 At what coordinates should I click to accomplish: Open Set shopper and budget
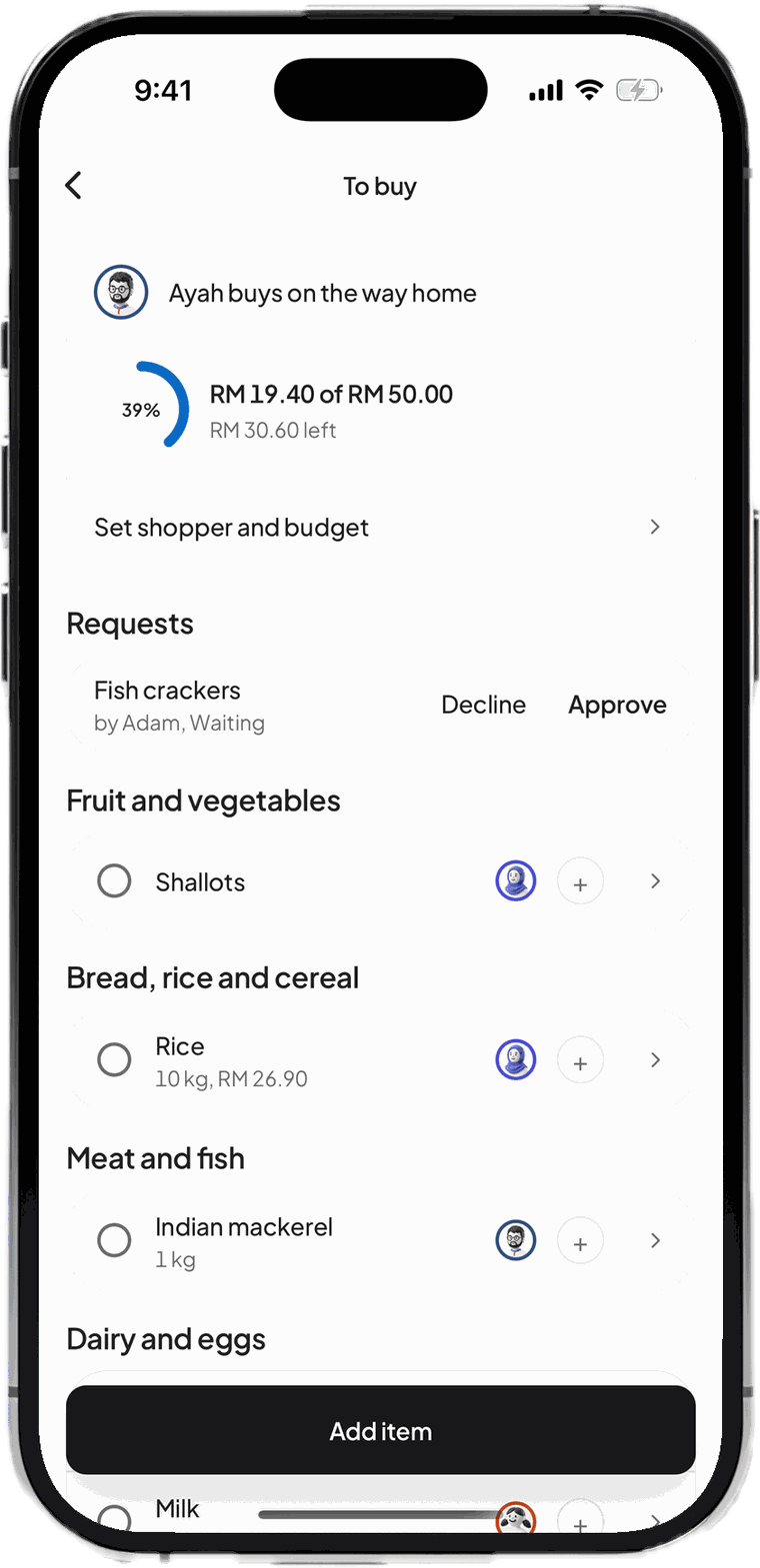380,527
